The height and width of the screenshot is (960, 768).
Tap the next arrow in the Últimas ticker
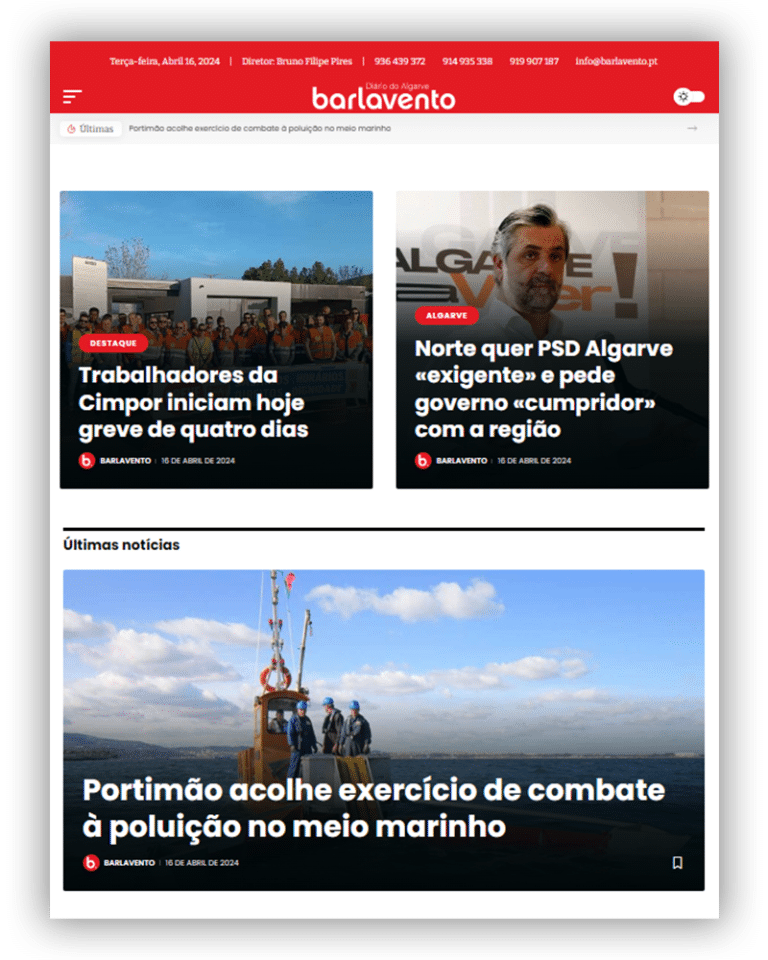pos(692,129)
